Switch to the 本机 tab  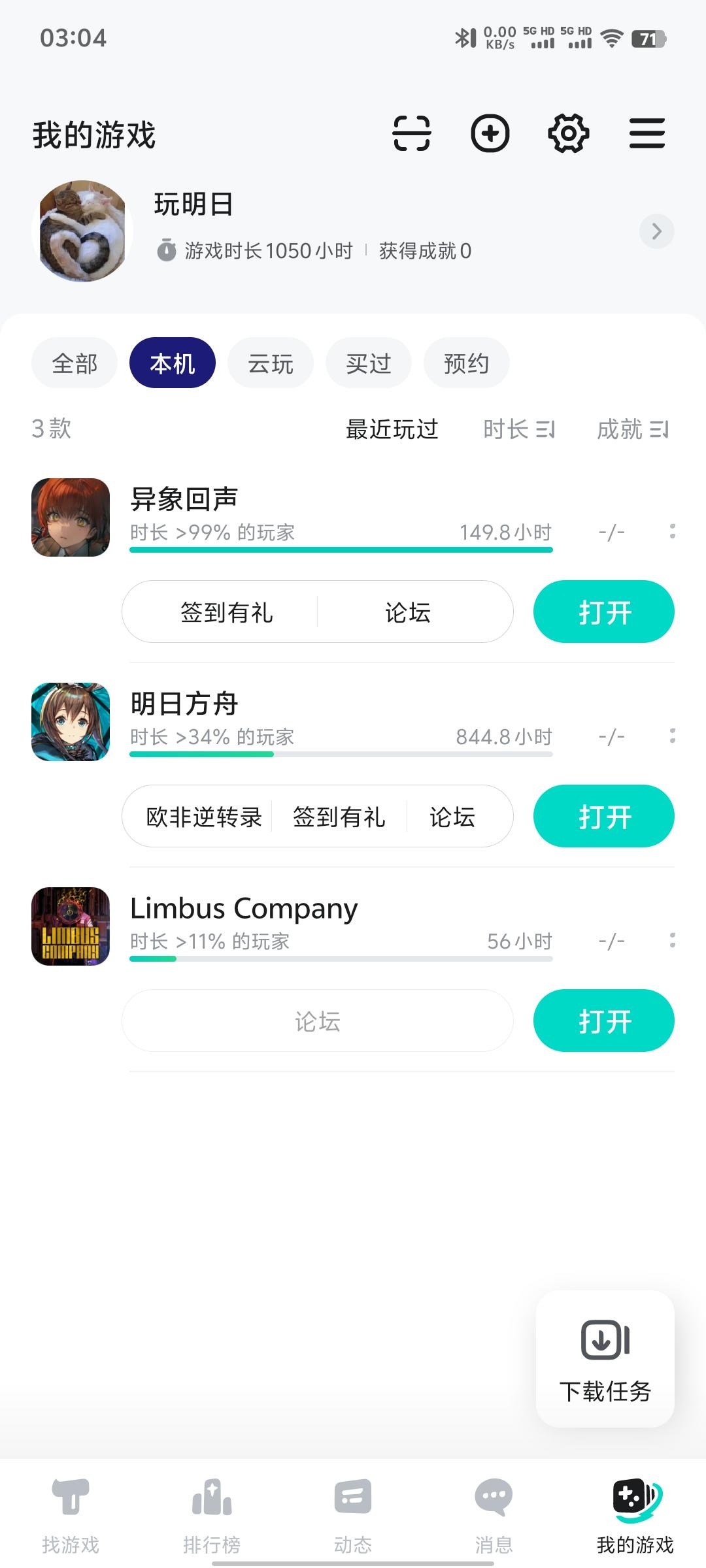click(x=172, y=363)
